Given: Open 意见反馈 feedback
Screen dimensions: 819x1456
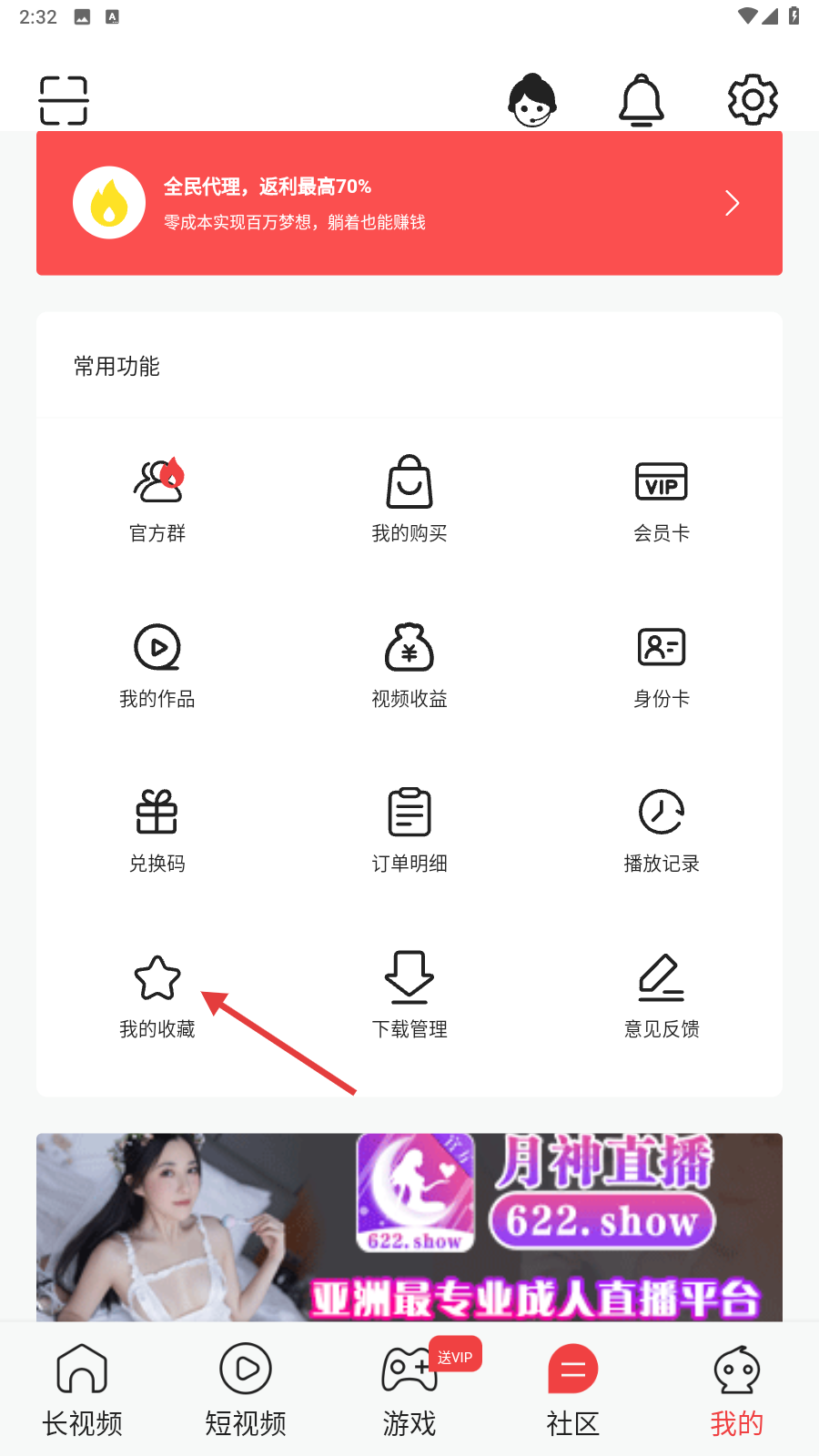Looking at the screenshot, I should tap(662, 992).
